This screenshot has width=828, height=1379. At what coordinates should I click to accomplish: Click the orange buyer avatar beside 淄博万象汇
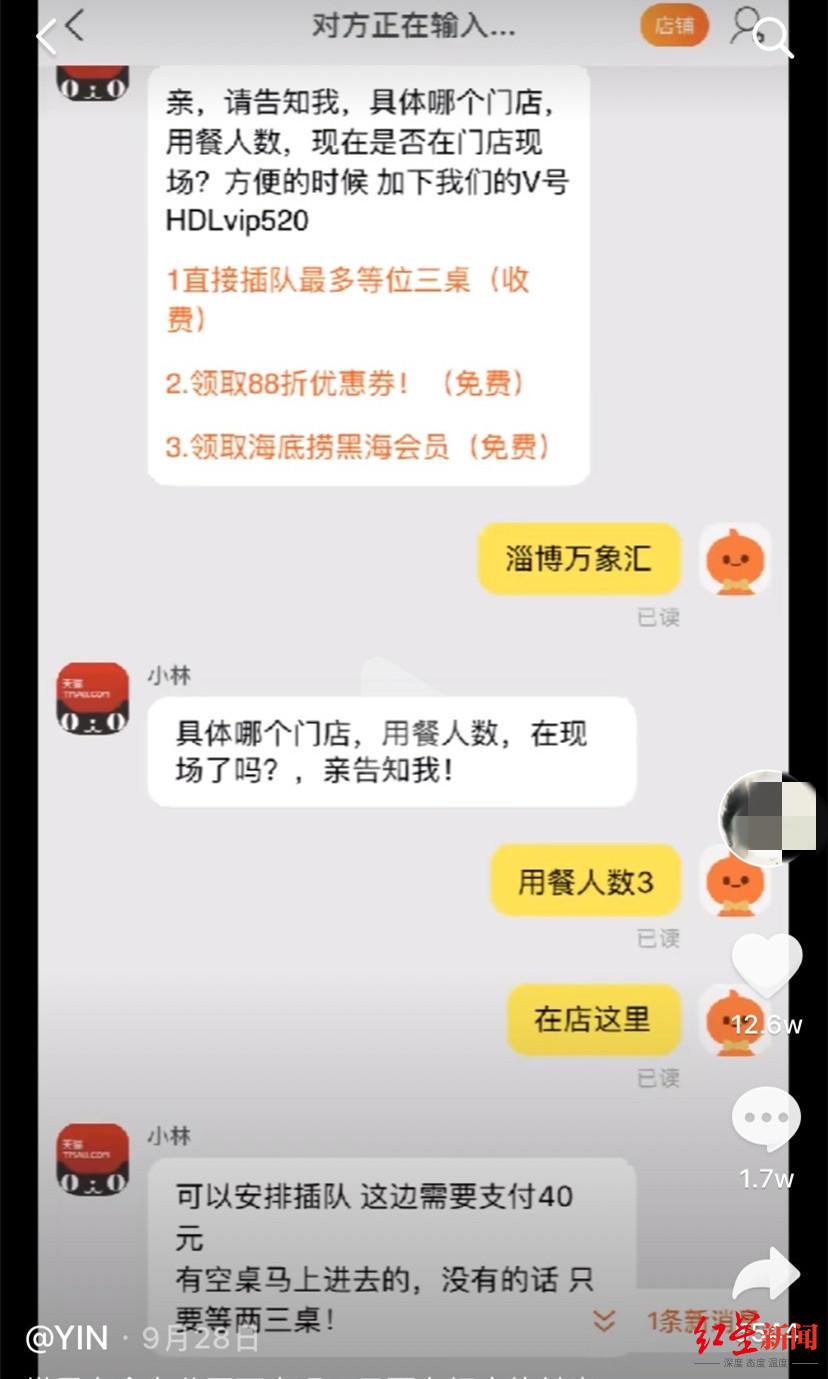click(x=736, y=560)
